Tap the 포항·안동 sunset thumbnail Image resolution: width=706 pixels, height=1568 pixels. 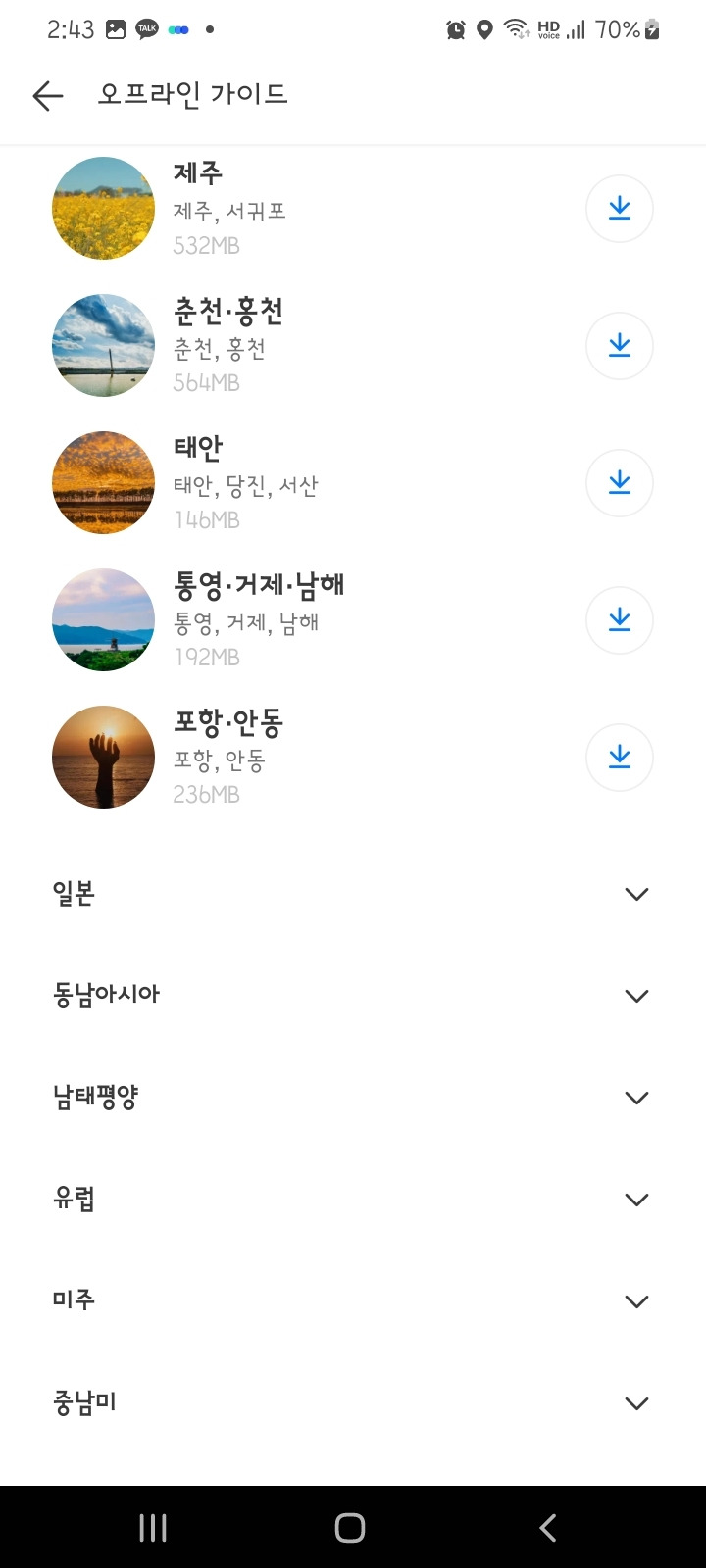(103, 757)
